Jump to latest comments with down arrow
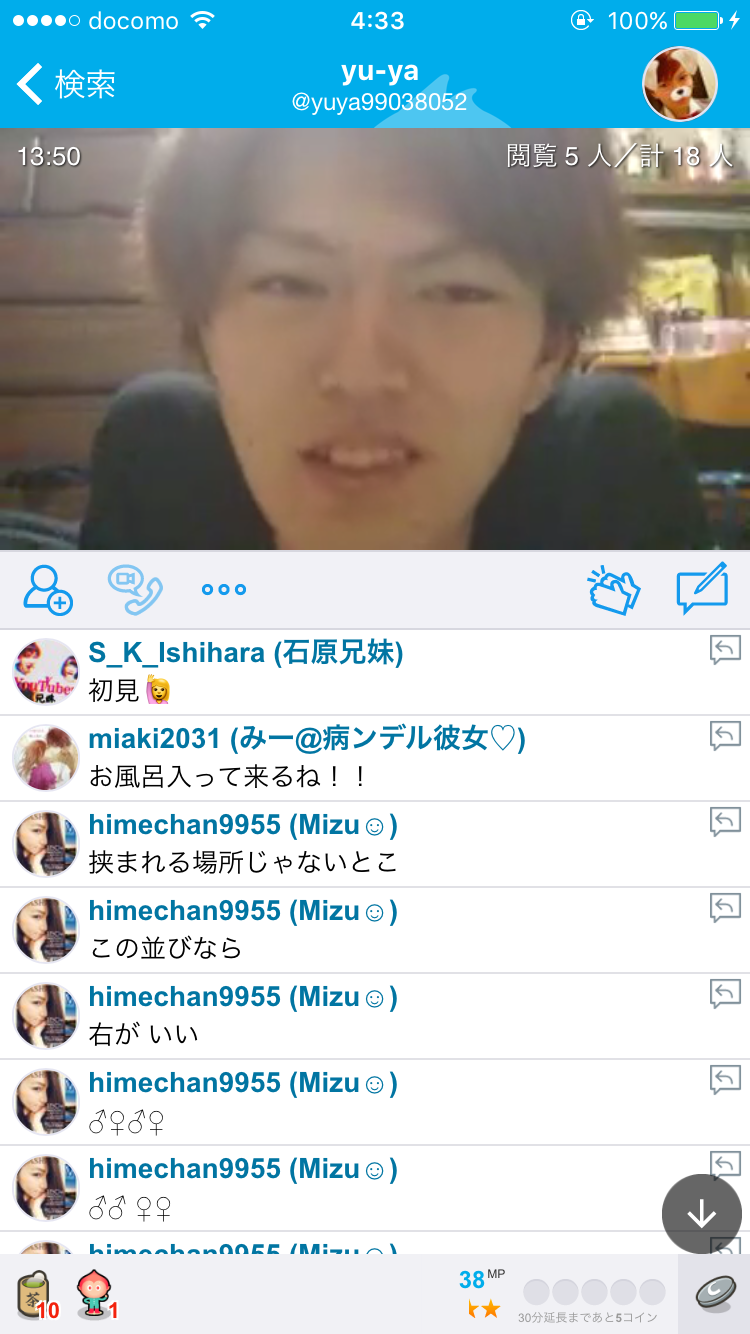Image resolution: width=750 pixels, height=1334 pixels. (701, 1213)
